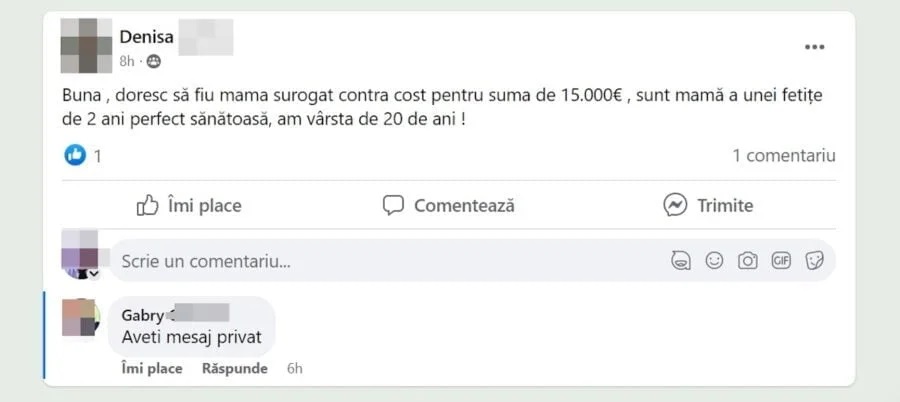The height and width of the screenshot is (402, 900).
Task: Open the sticker picker icon
Action: [815, 261]
